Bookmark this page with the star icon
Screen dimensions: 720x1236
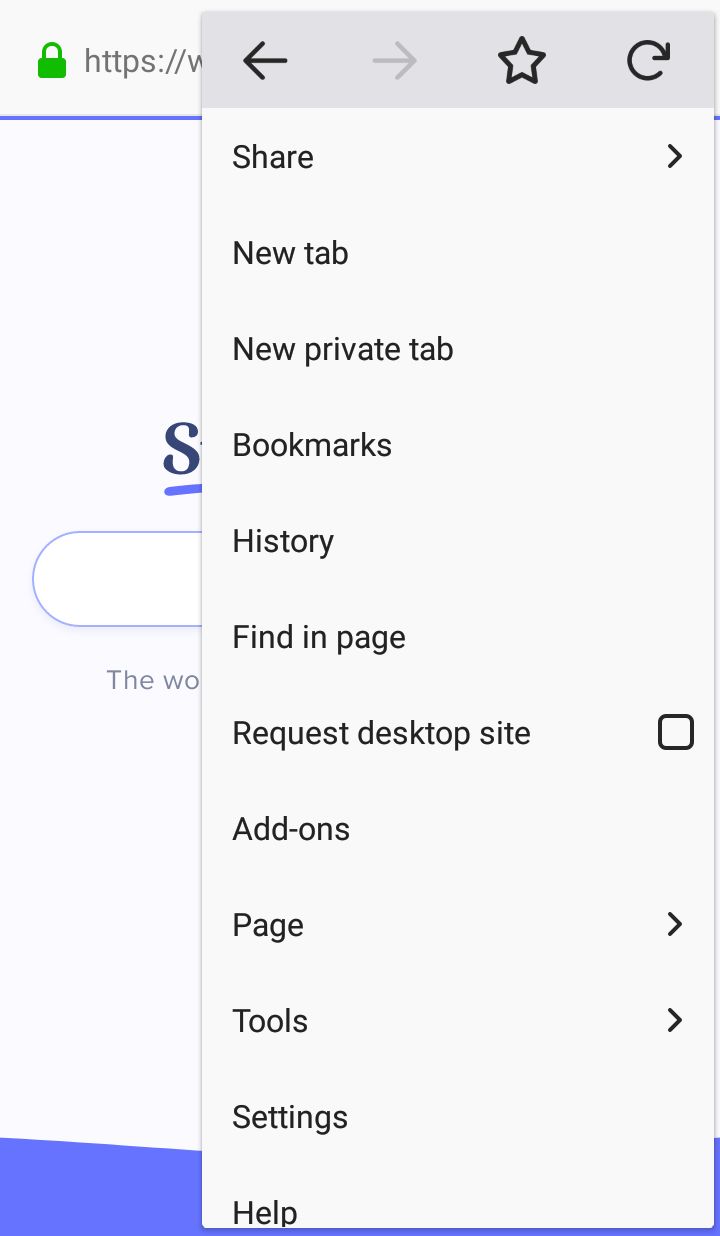point(522,62)
